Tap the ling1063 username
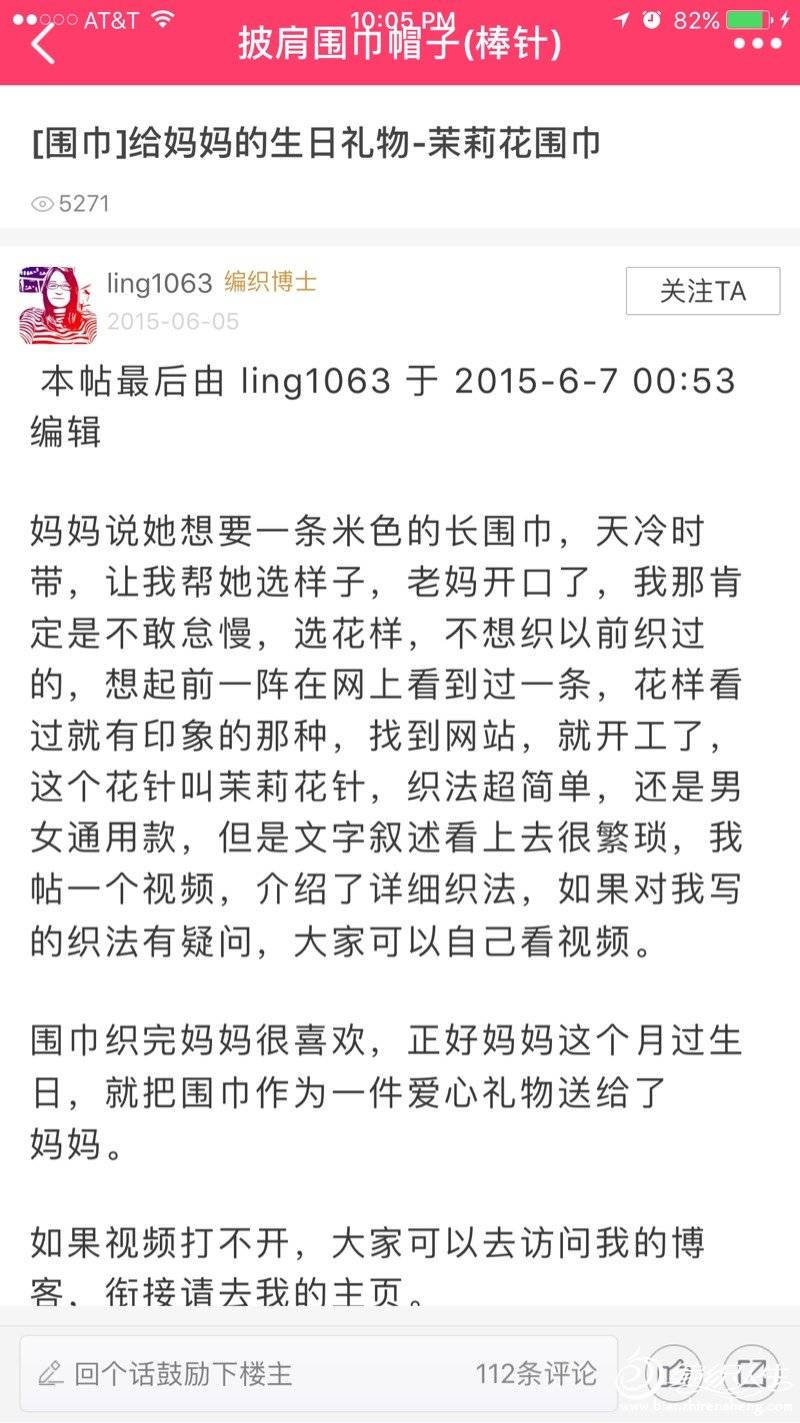Image resolution: width=800 pixels, height=1423 pixels. click(x=159, y=283)
